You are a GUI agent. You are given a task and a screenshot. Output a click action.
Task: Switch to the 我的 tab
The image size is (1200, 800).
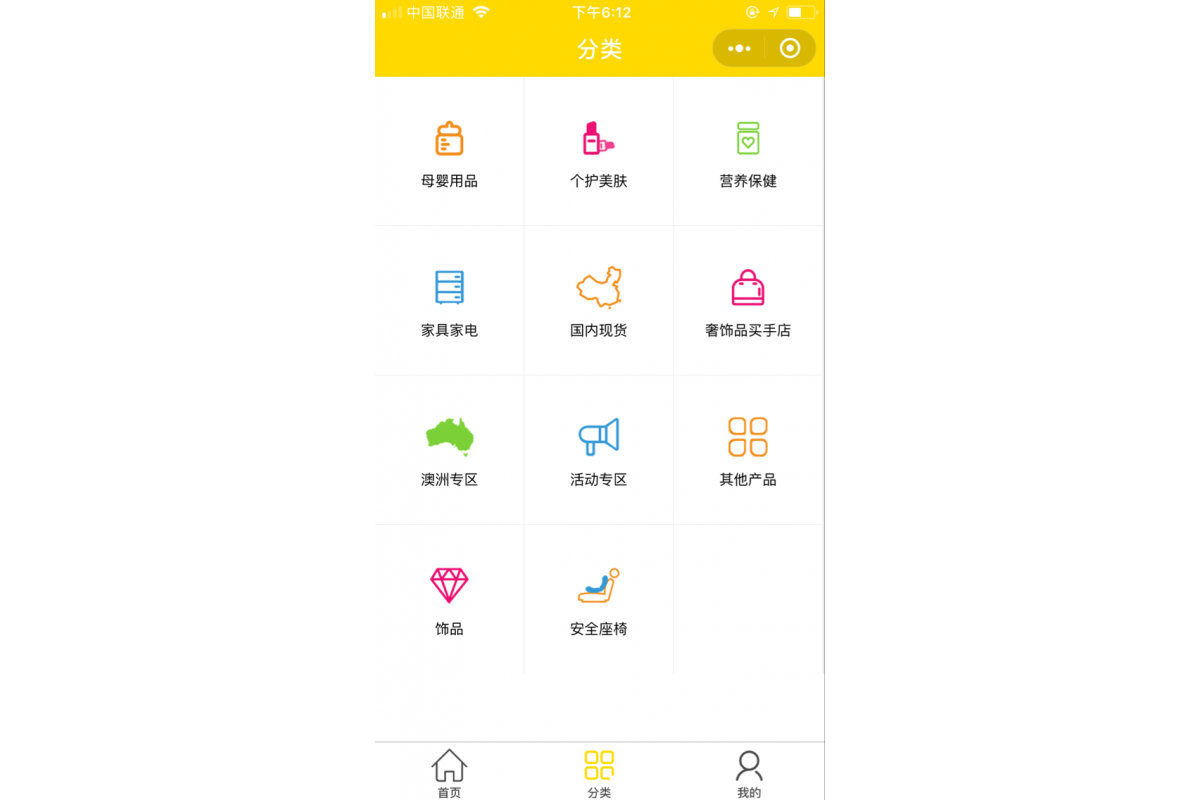(x=749, y=773)
